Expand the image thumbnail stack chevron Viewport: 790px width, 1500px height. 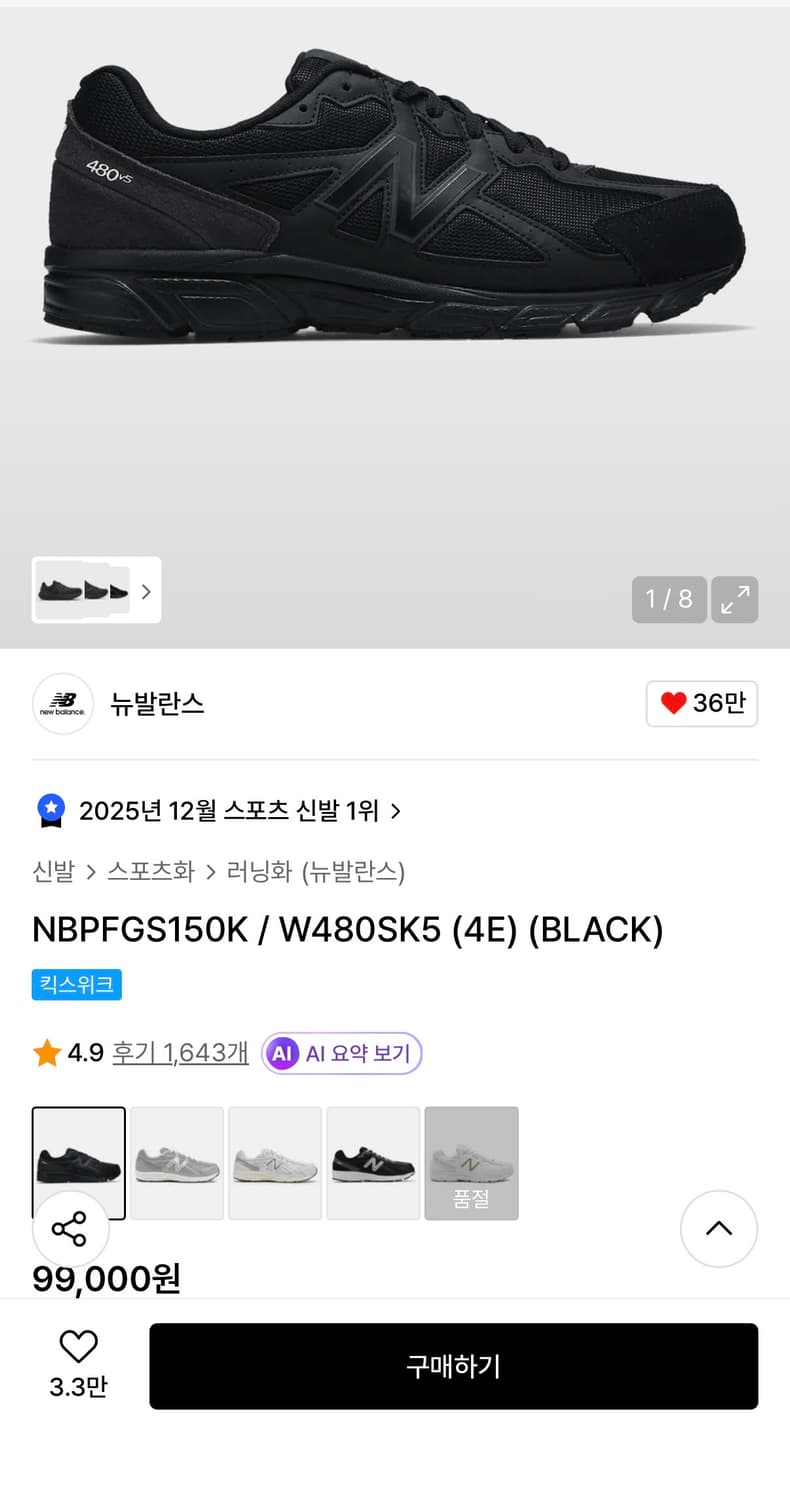tap(146, 591)
